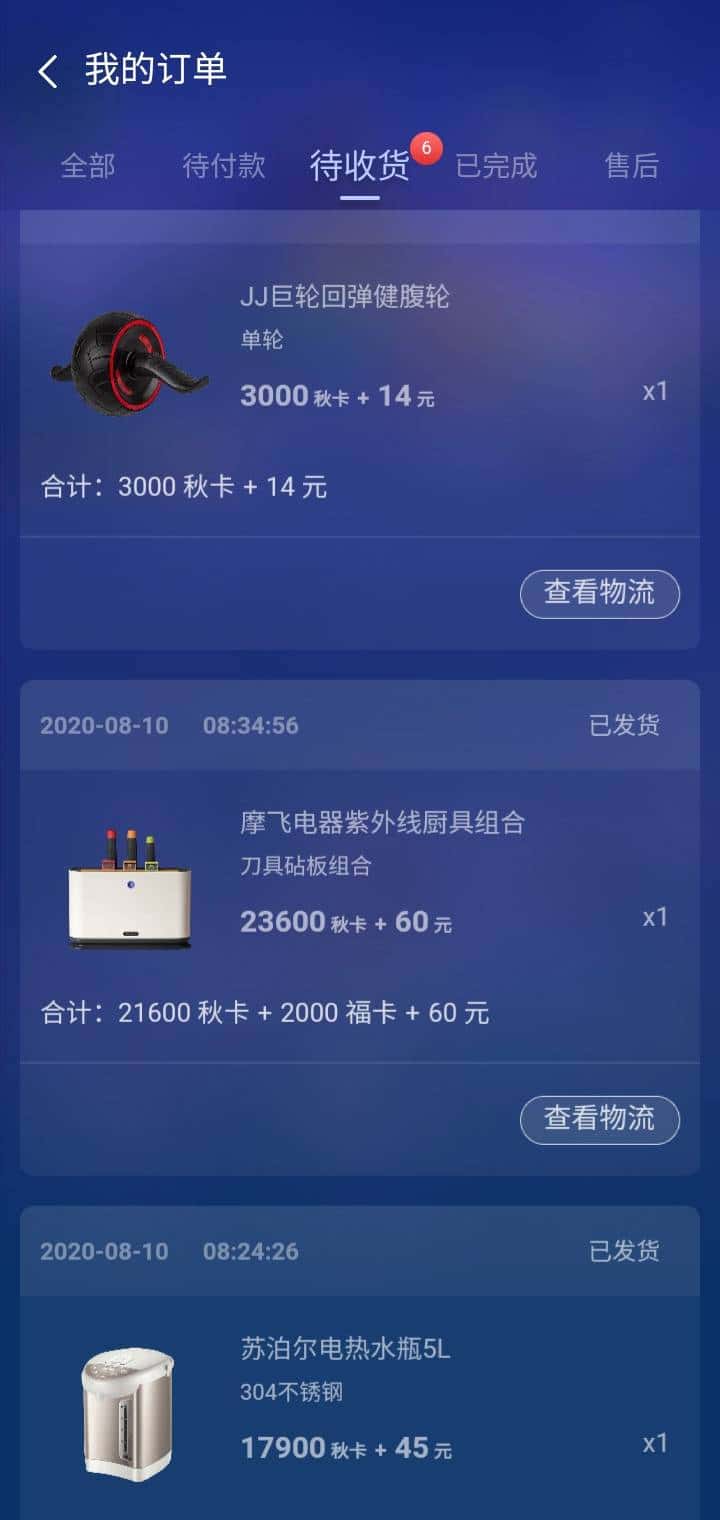Tap the back arrow to exit orders
The image size is (720, 1520).
(45, 70)
